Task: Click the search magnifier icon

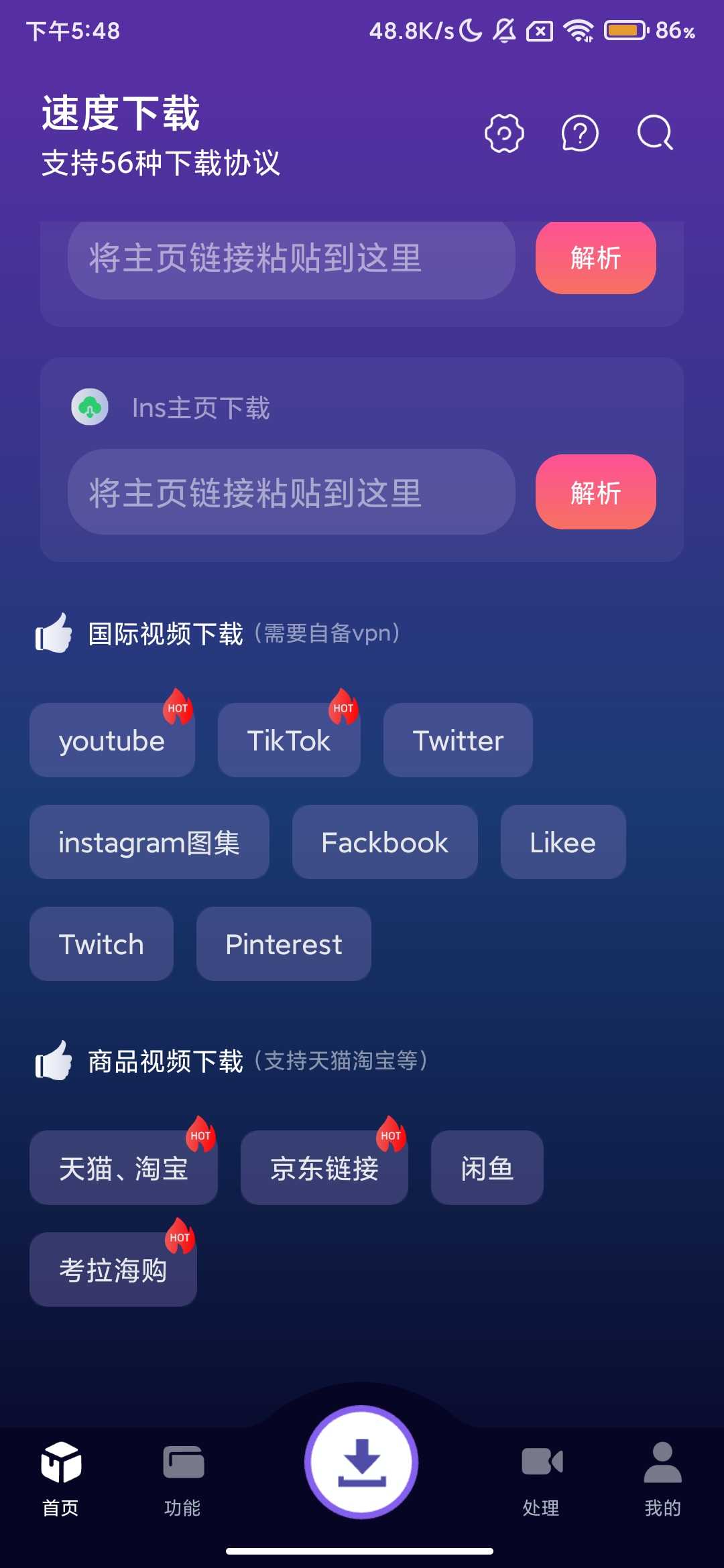Action: 654,133
